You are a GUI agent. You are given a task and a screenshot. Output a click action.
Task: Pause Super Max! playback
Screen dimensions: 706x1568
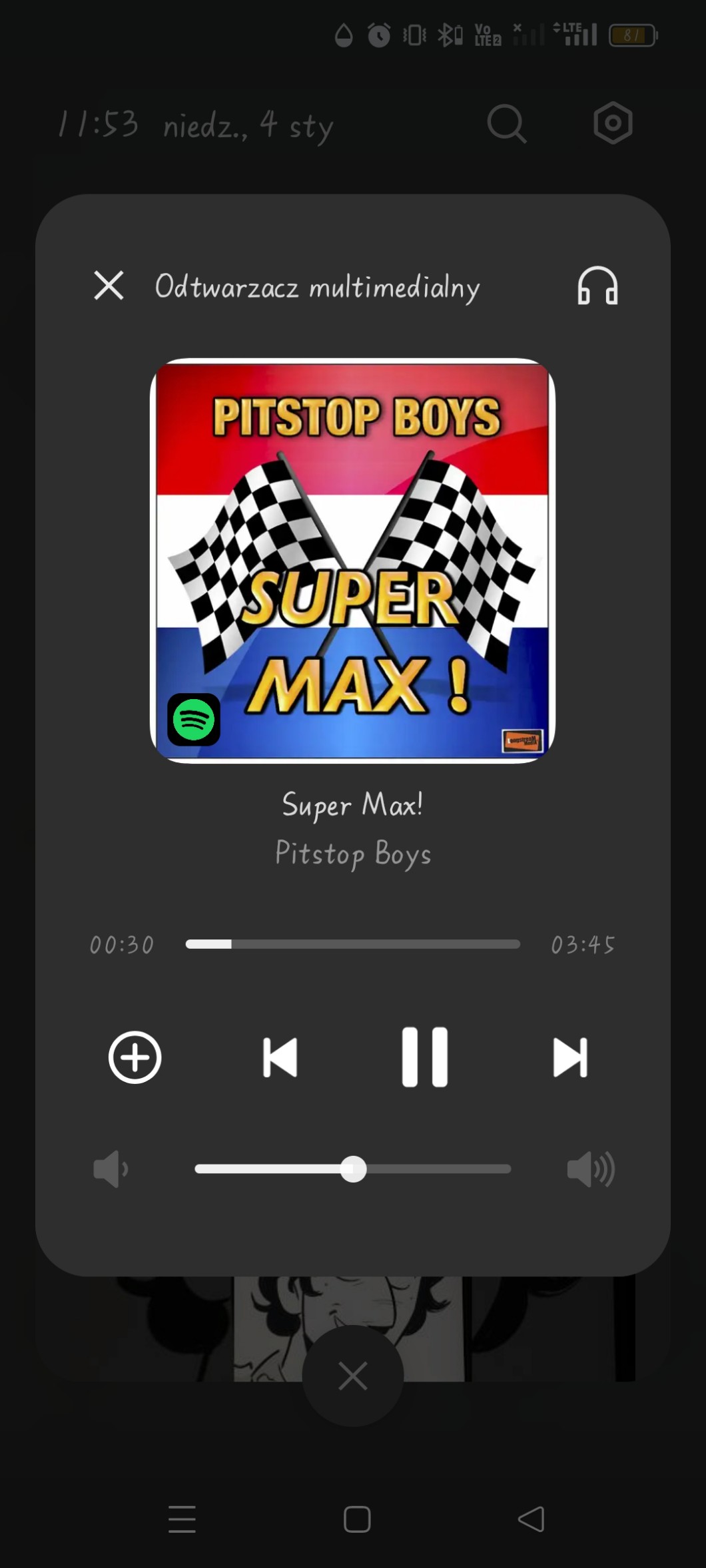coord(424,1057)
